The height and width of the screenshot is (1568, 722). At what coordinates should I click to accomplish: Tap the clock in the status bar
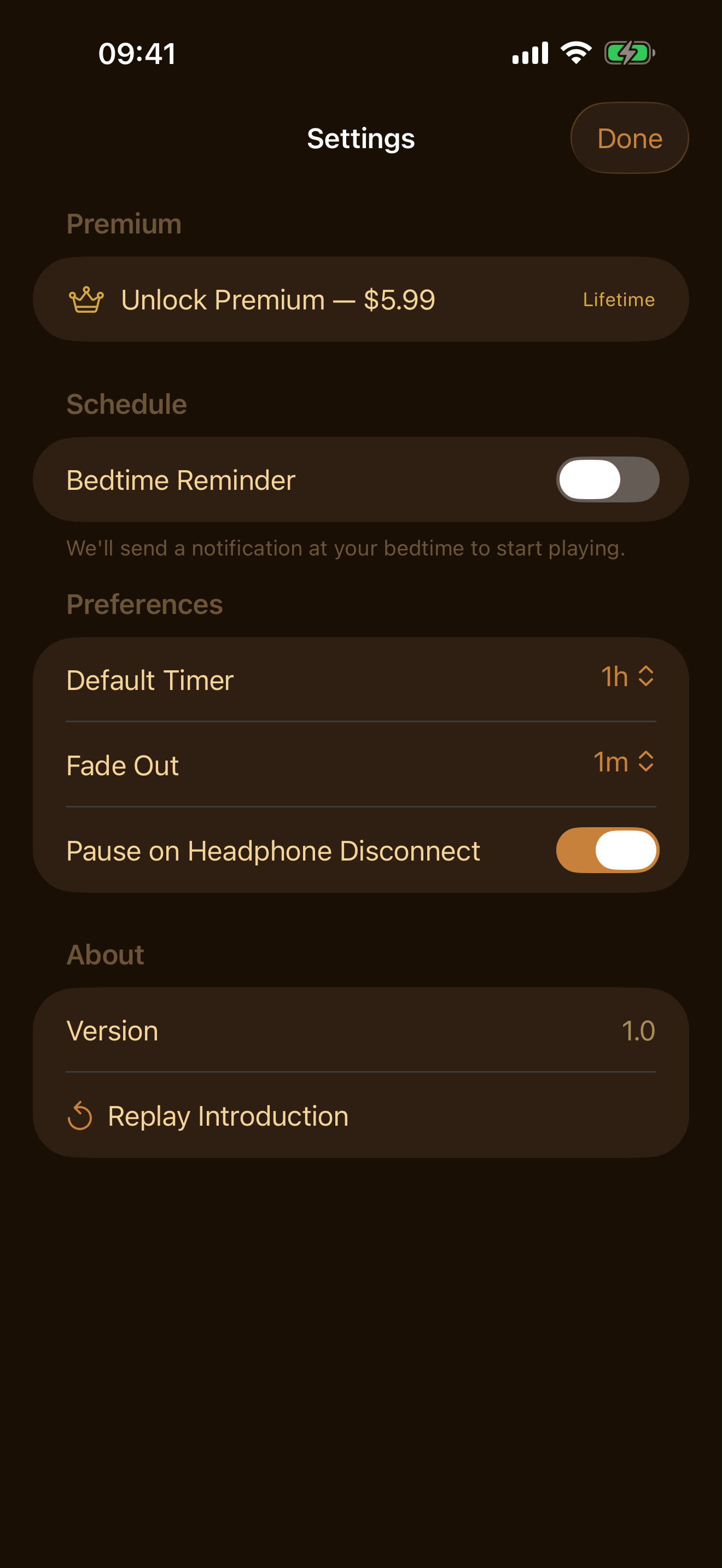[x=136, y=54]
